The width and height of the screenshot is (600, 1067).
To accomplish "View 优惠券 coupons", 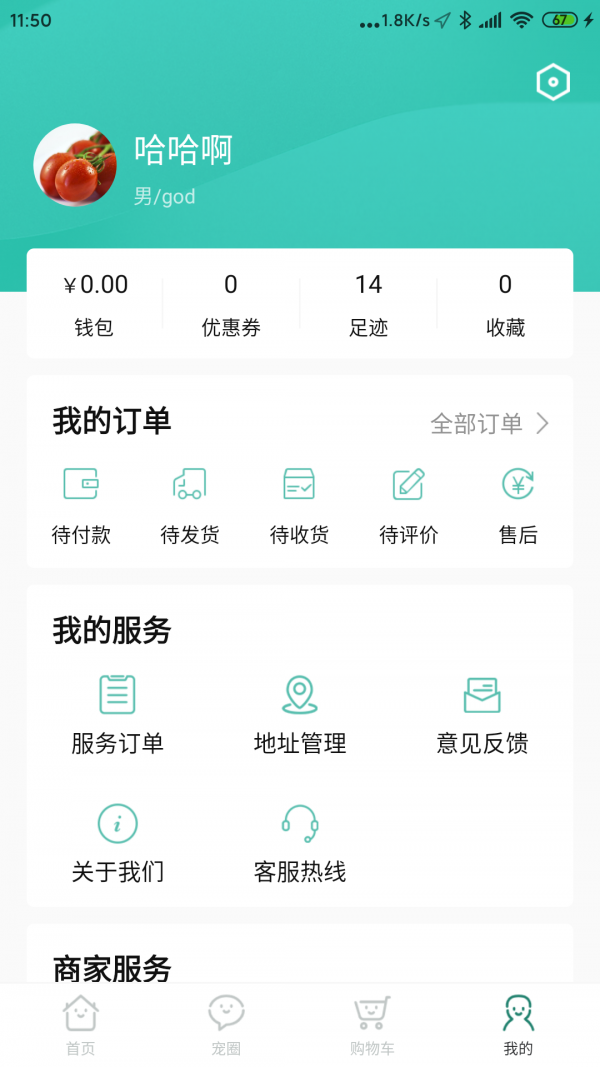I will coord(231,304).
